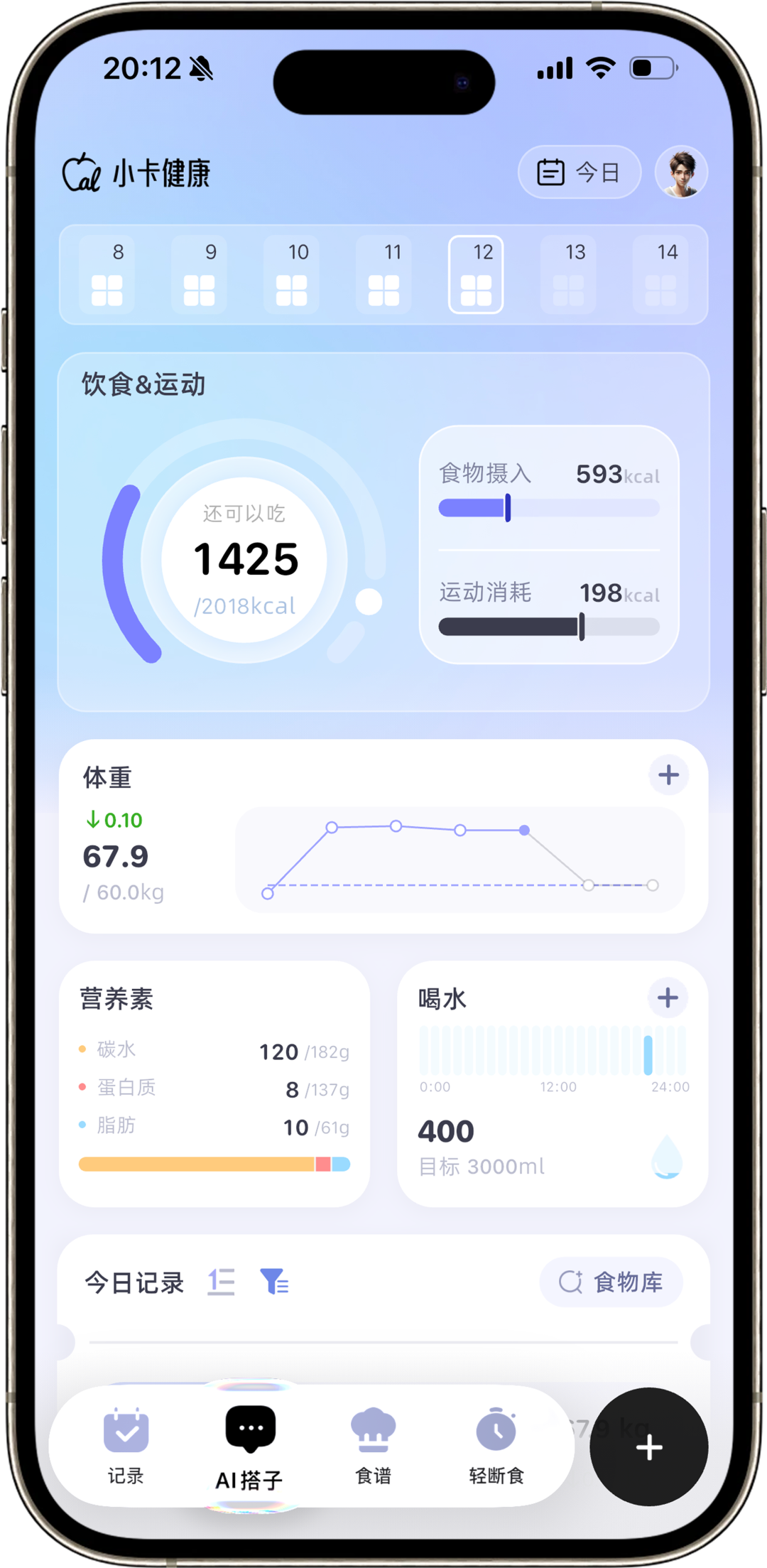Open the 食物摄入 593kcal panel

[549, 488]
